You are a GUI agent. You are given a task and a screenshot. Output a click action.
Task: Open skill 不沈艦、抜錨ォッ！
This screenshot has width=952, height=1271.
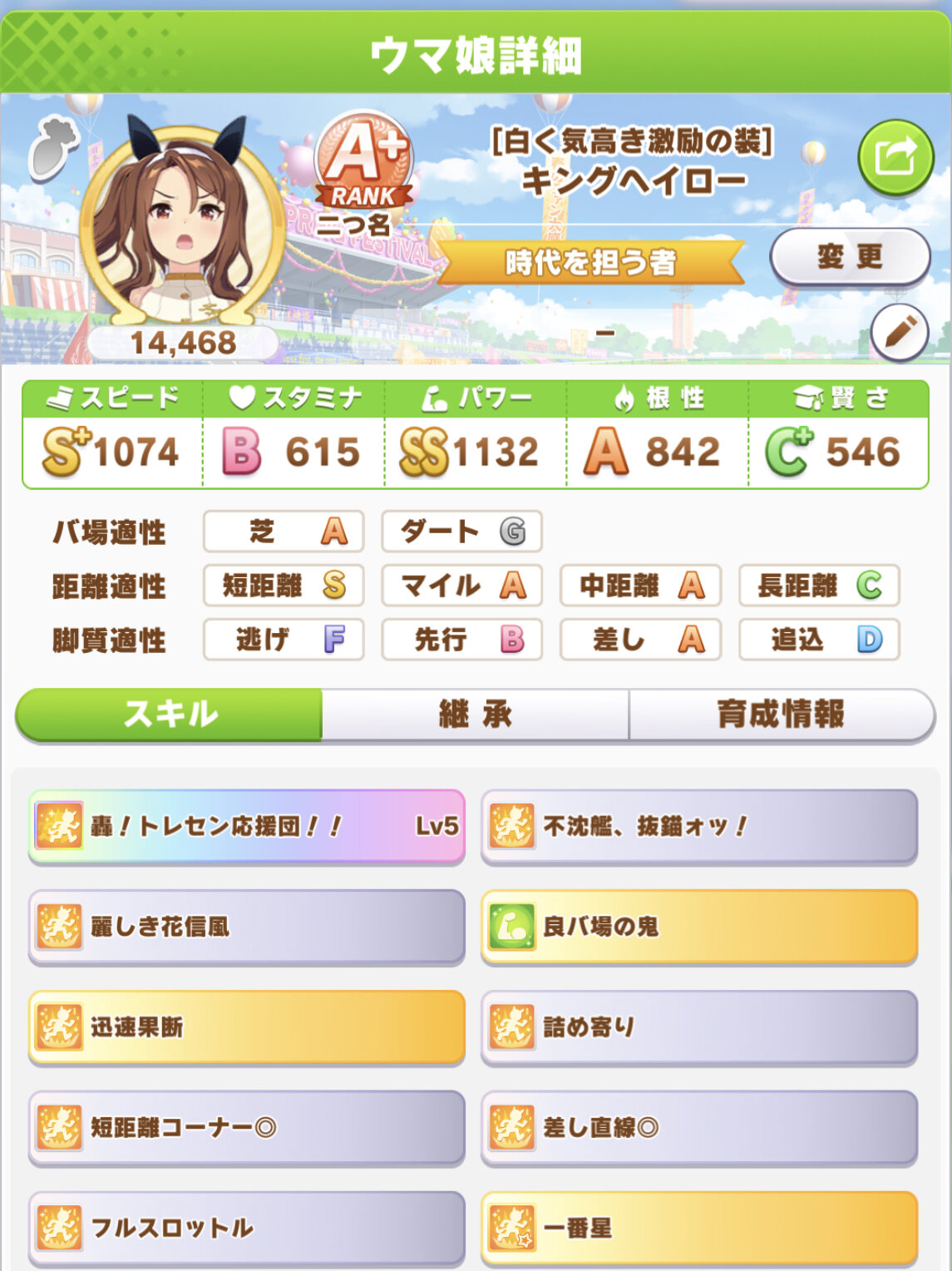pyautogui.click(x=699, y=826)
